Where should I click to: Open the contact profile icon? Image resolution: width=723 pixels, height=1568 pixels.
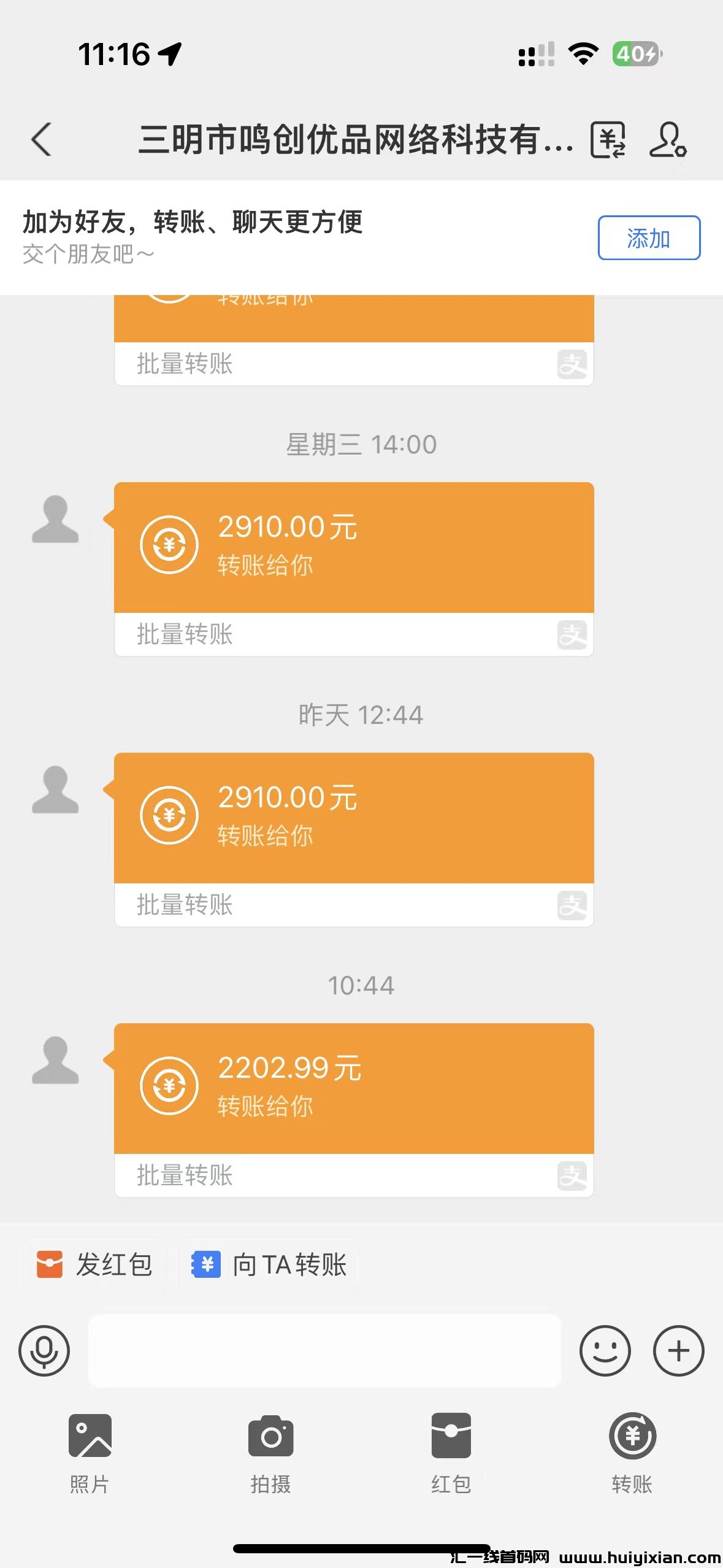667,140
